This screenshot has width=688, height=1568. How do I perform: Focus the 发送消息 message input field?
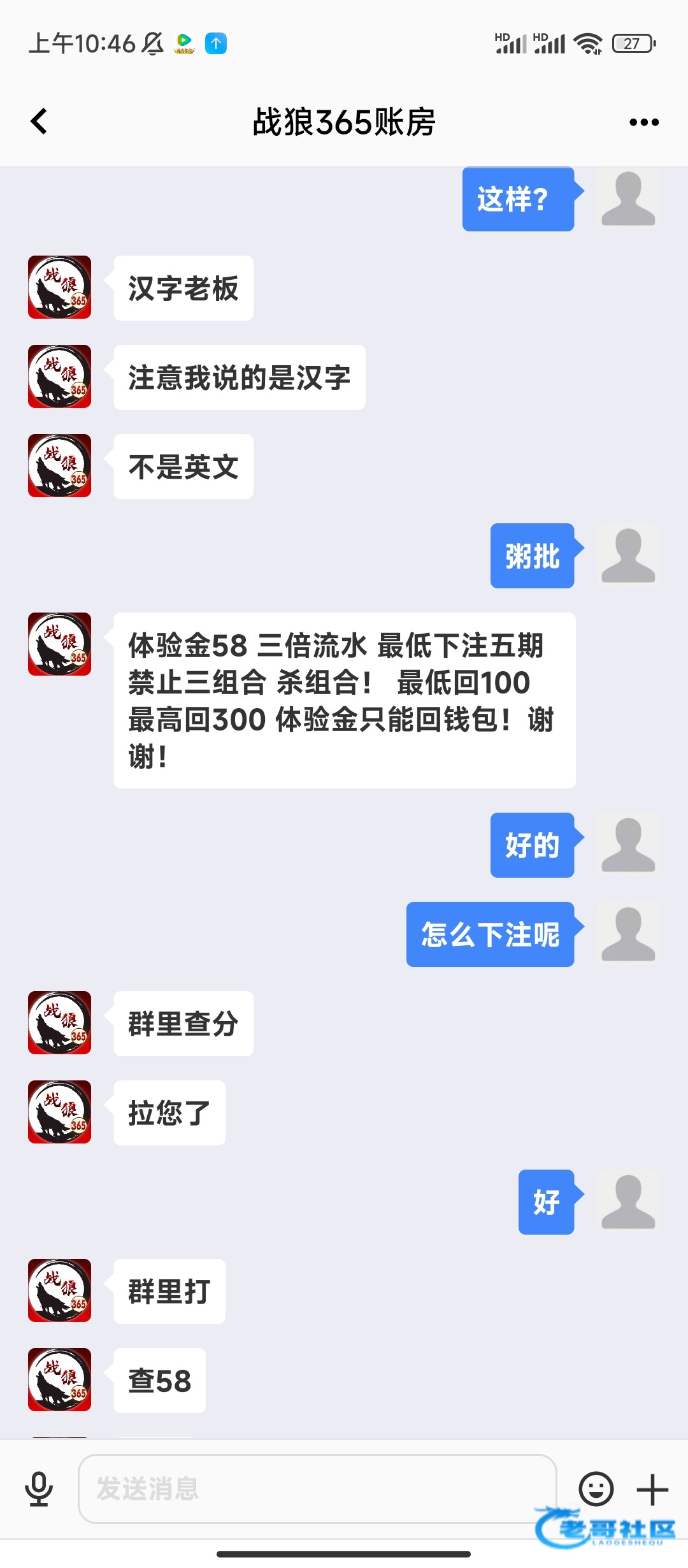point(317,1489)
